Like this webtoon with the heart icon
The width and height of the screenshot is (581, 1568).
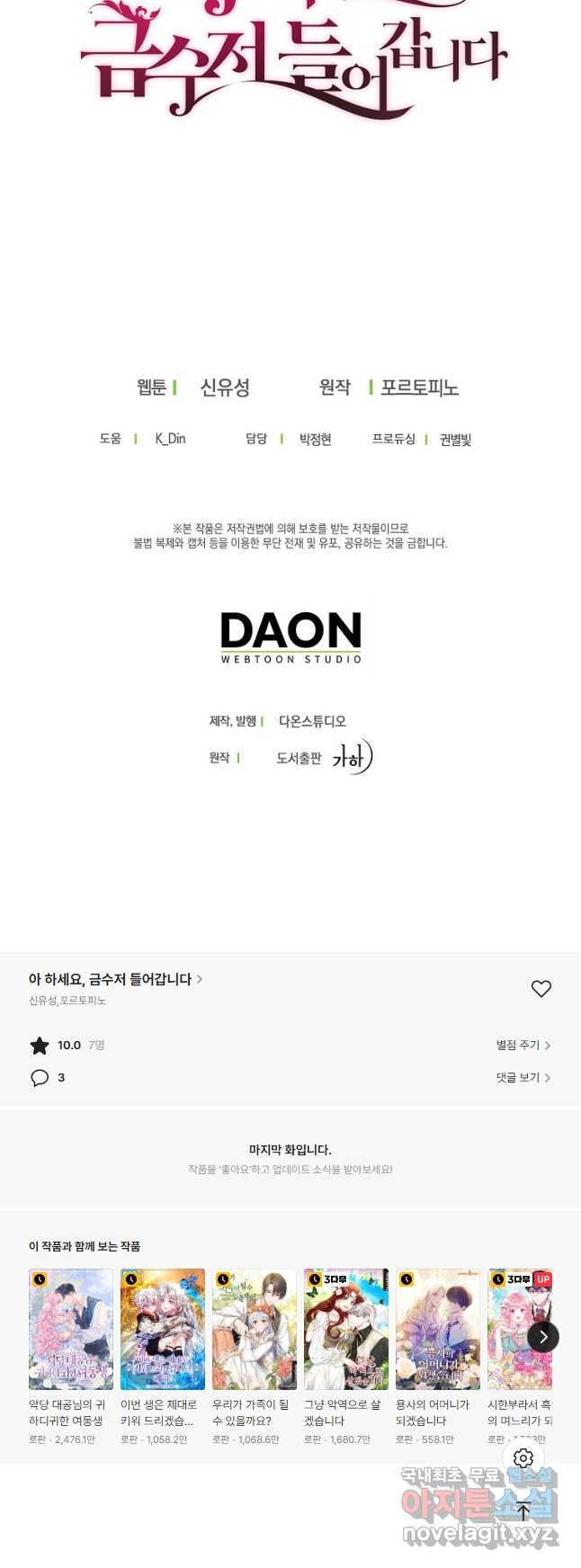point(541,988)
